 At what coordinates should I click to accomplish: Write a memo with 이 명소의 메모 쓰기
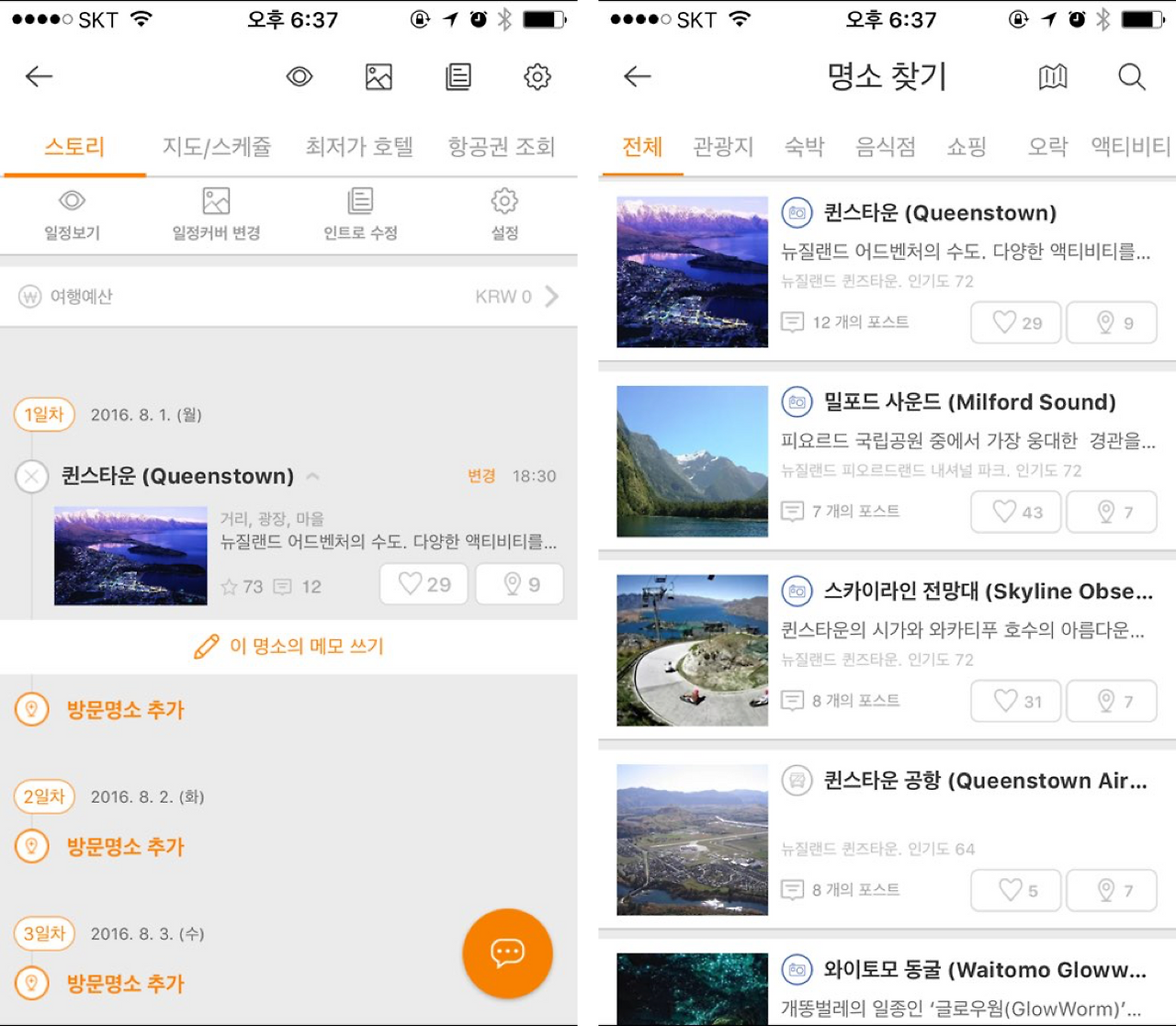(x=288, y=647)
